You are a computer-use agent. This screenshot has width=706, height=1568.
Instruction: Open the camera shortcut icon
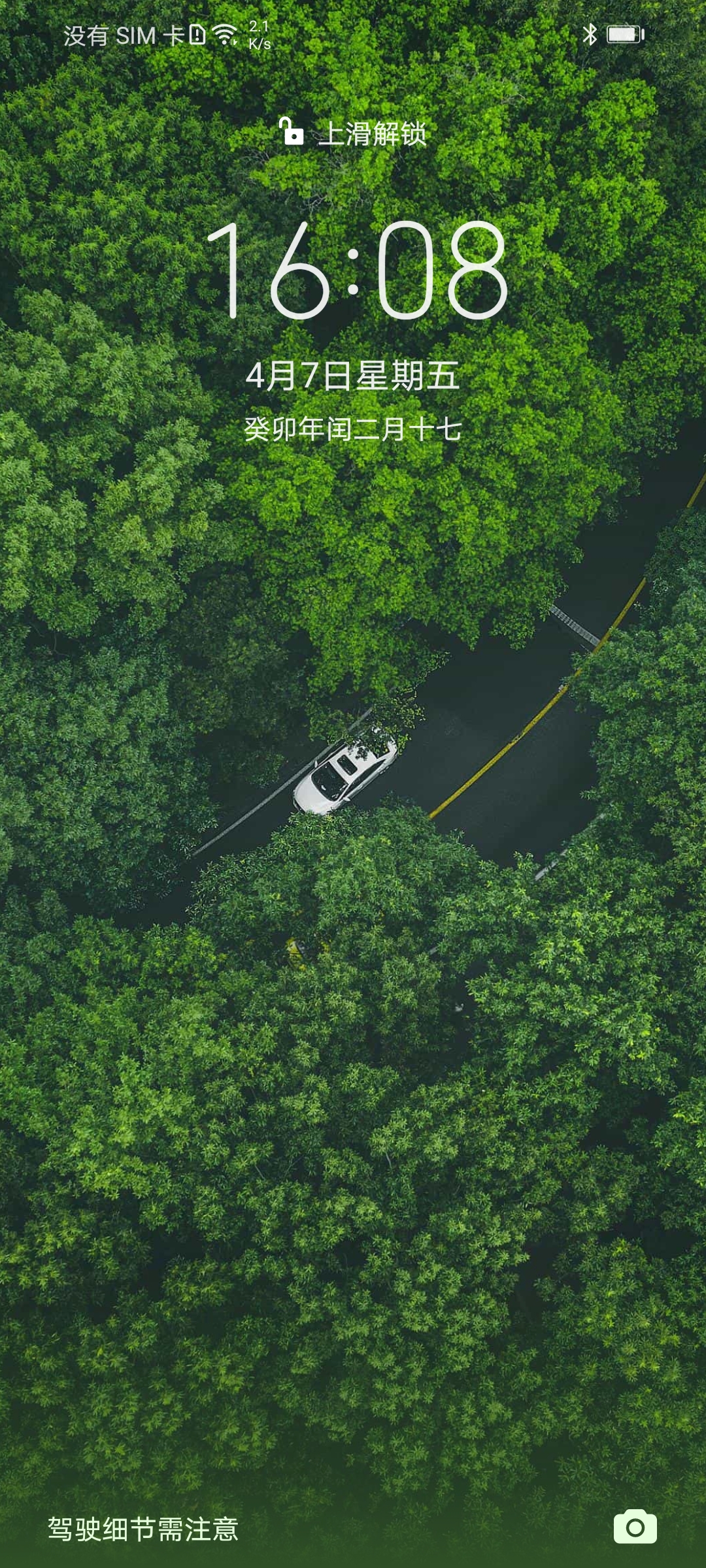click(635, 1526)
